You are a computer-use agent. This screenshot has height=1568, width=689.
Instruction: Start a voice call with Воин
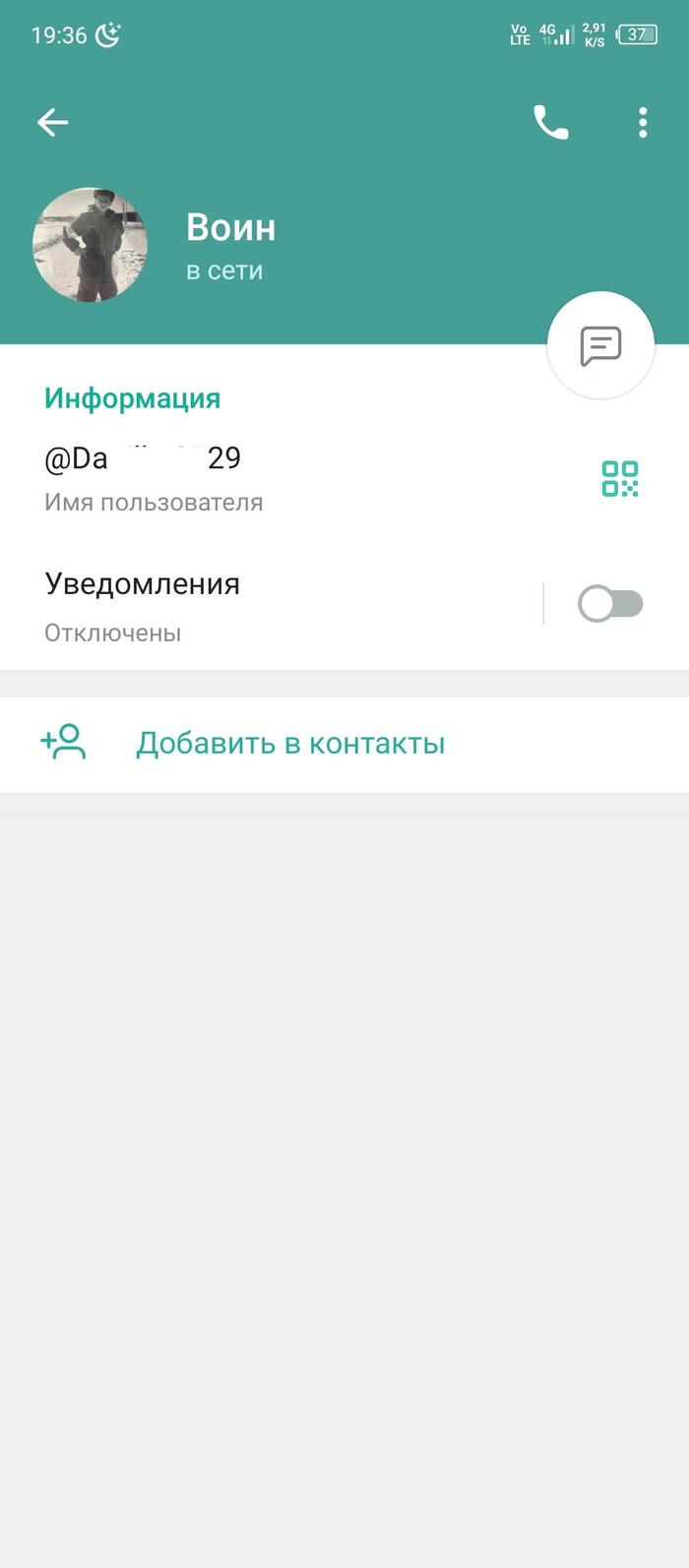pos(551,122)
